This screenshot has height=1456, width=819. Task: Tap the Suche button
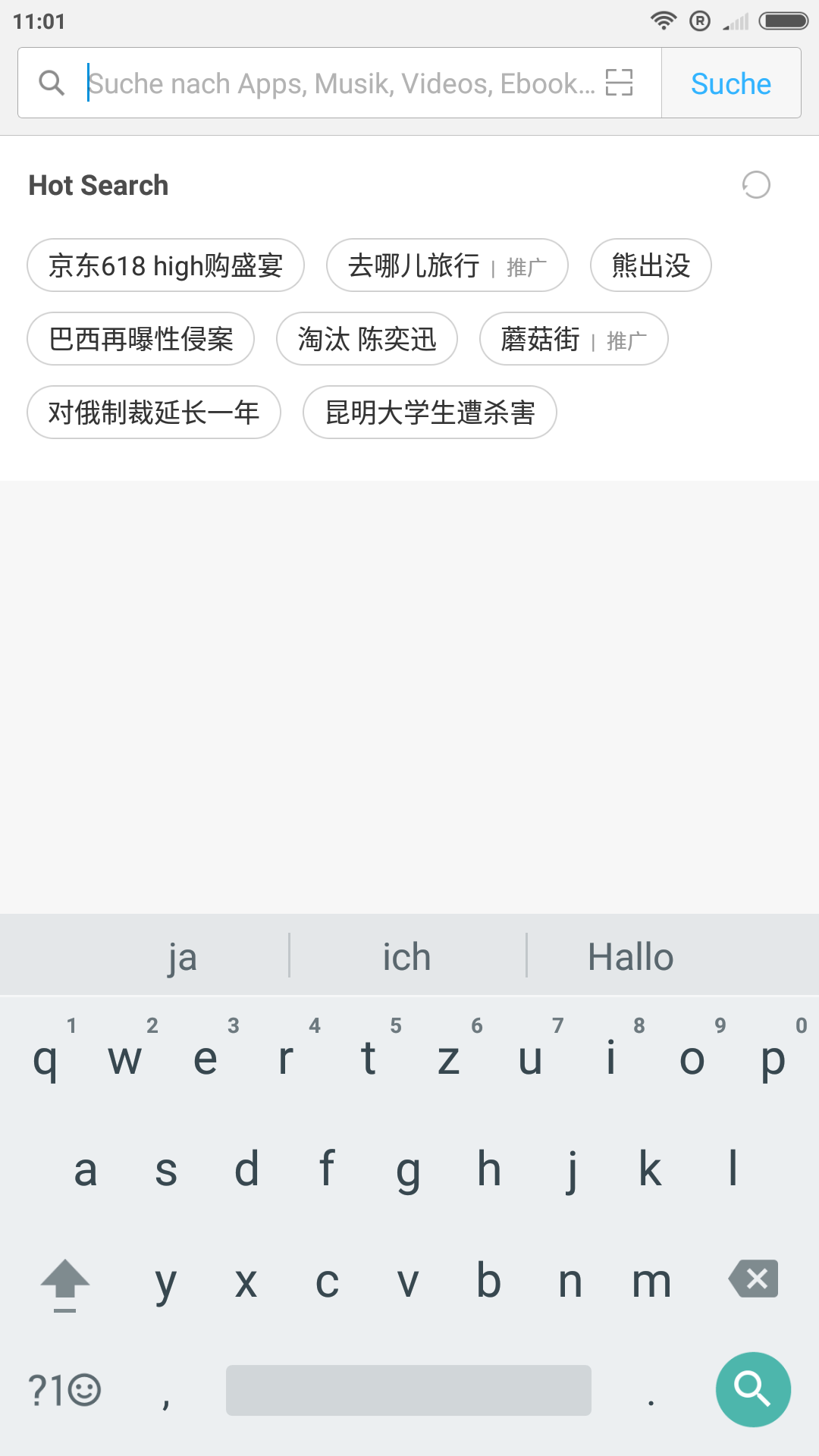(x=731, y=83)
